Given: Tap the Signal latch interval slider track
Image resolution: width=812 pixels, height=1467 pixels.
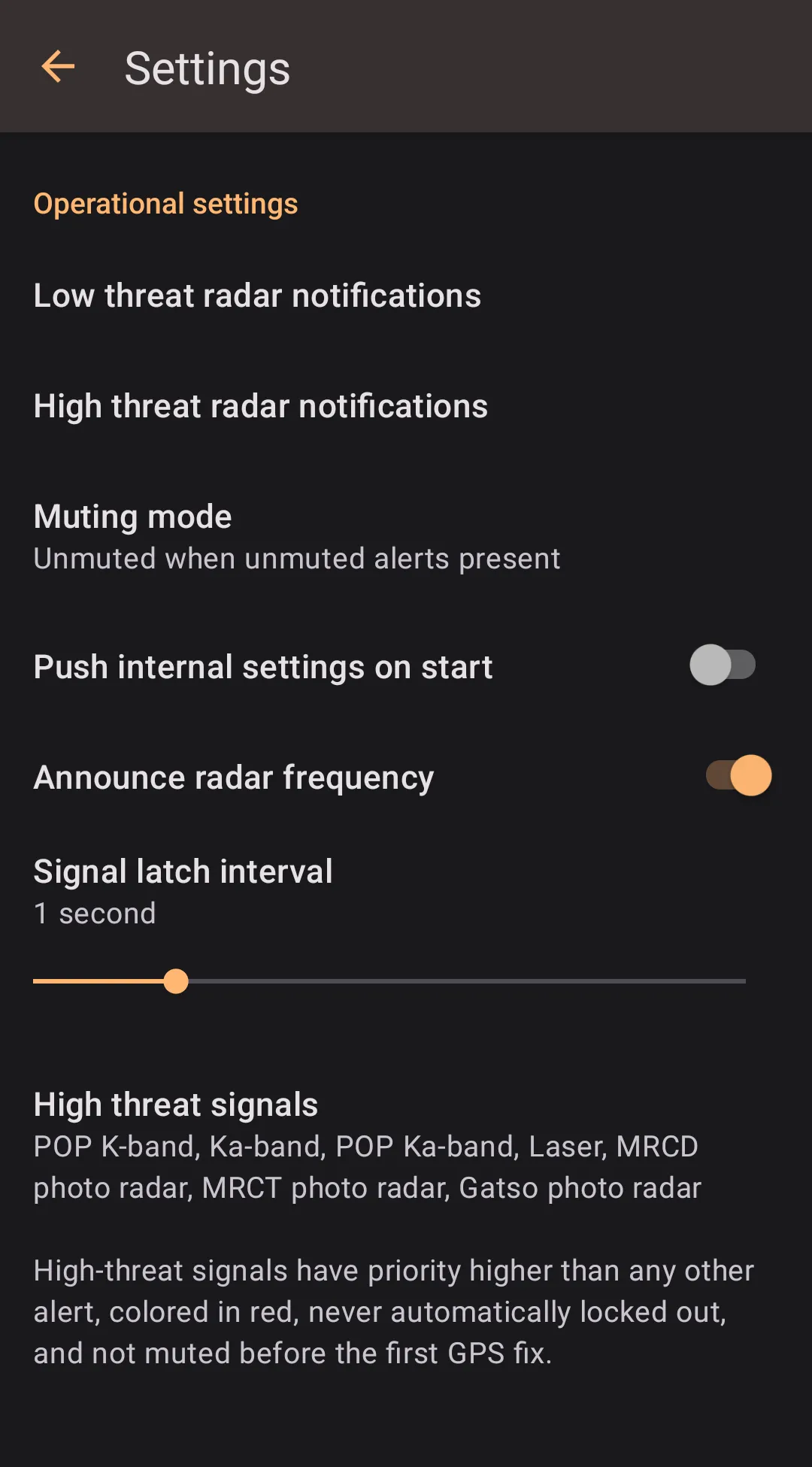Looking at the screenshot, I should pyautogui.click(x=451, y=981).
